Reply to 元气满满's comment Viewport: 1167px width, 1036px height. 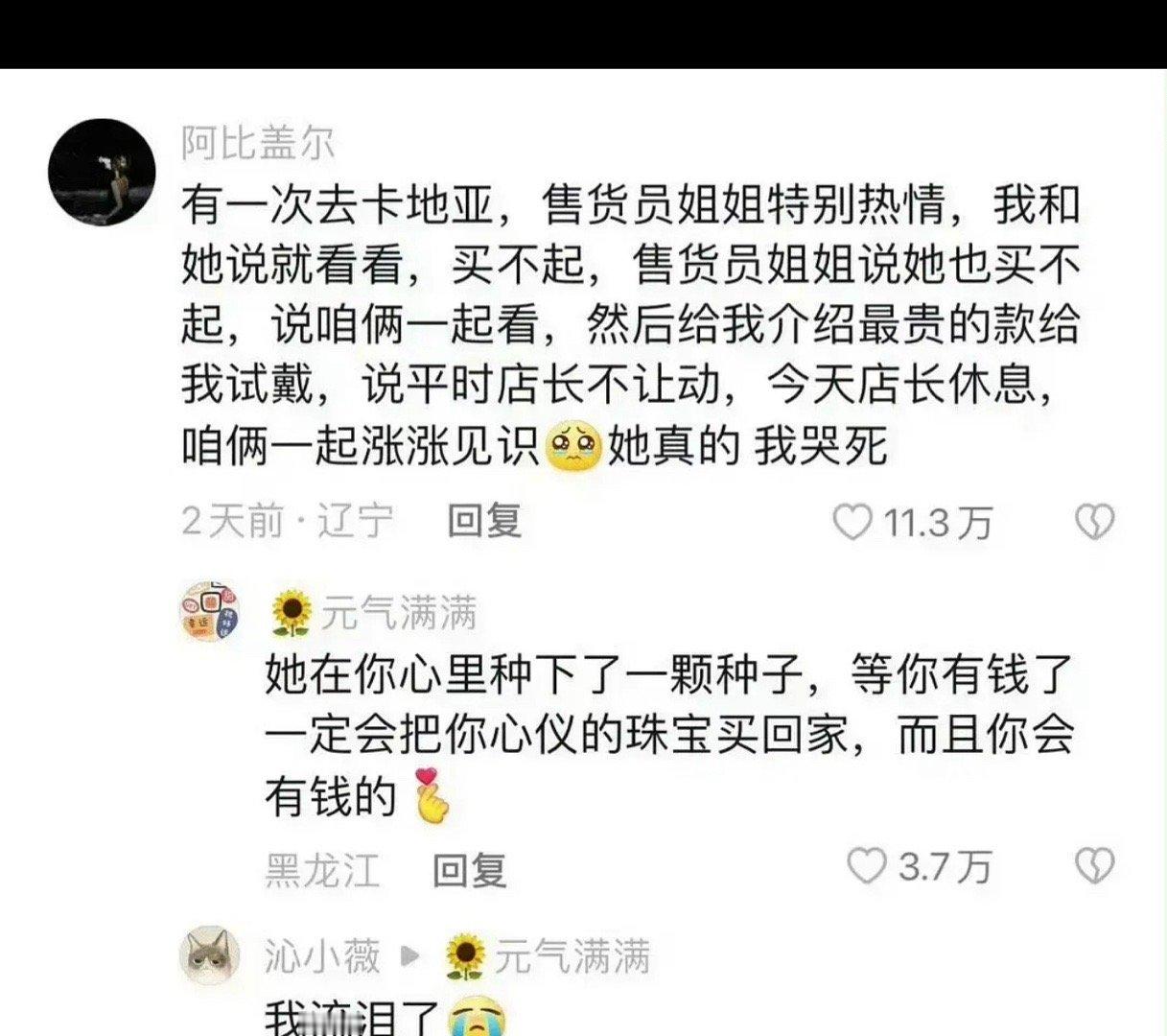pos(469,870)
